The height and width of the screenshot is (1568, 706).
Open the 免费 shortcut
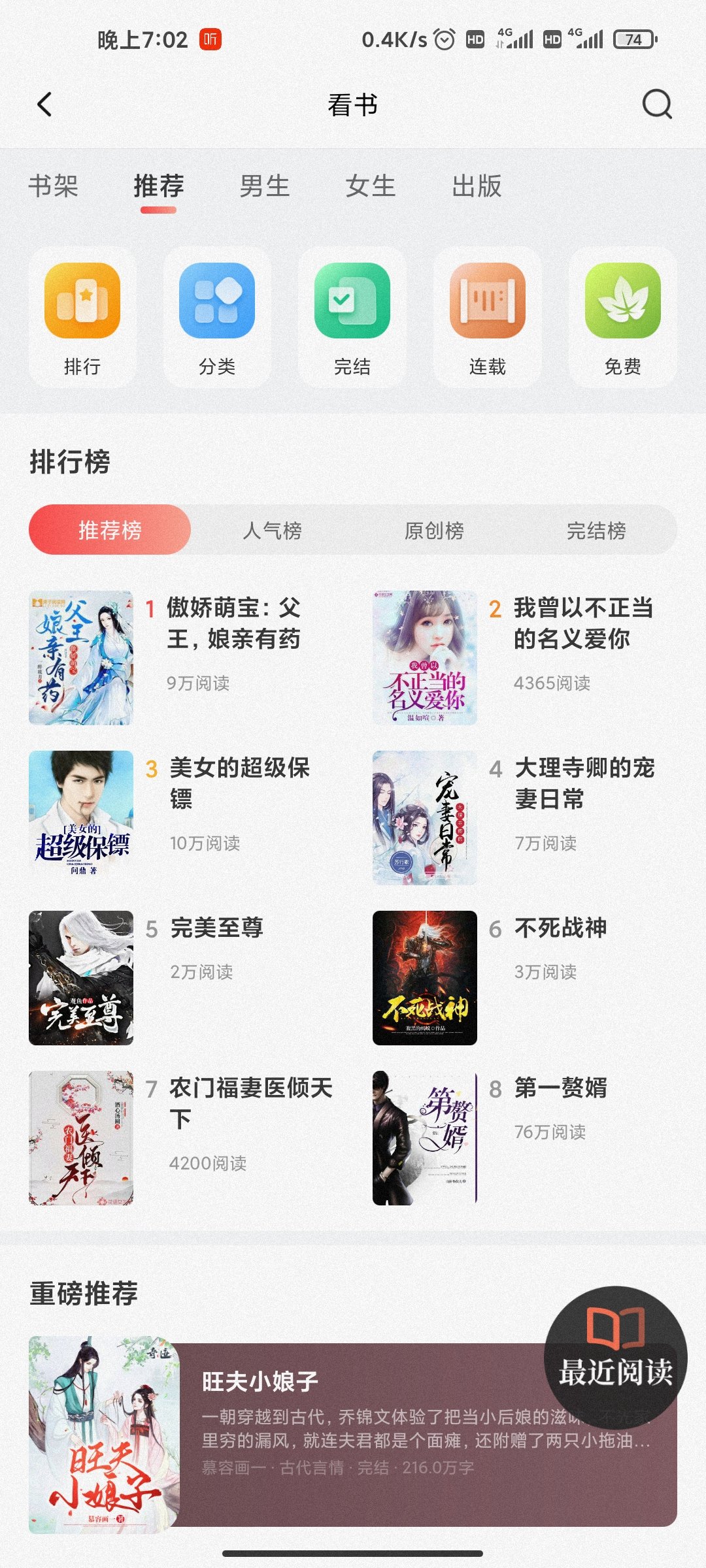point(622,318)
